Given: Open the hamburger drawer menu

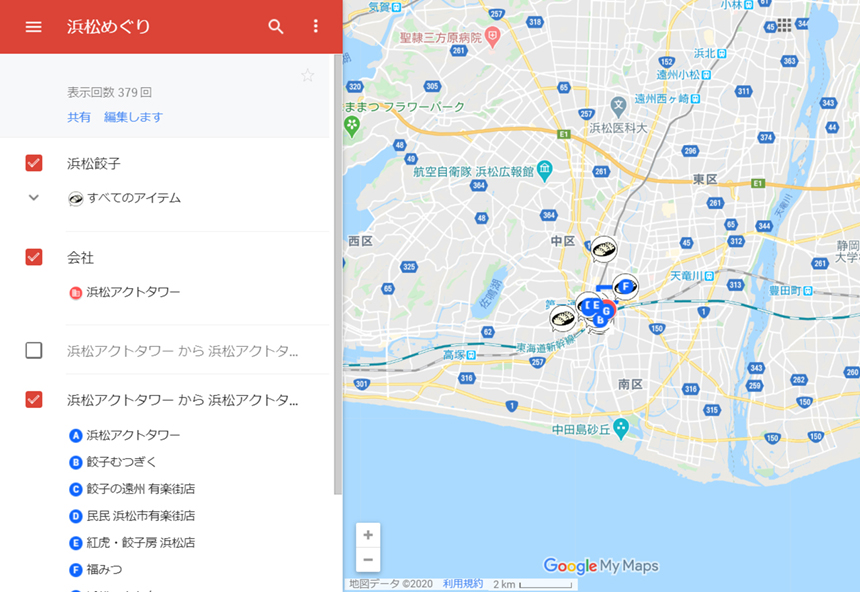Looking at the screenshot, I should point(34,27).
